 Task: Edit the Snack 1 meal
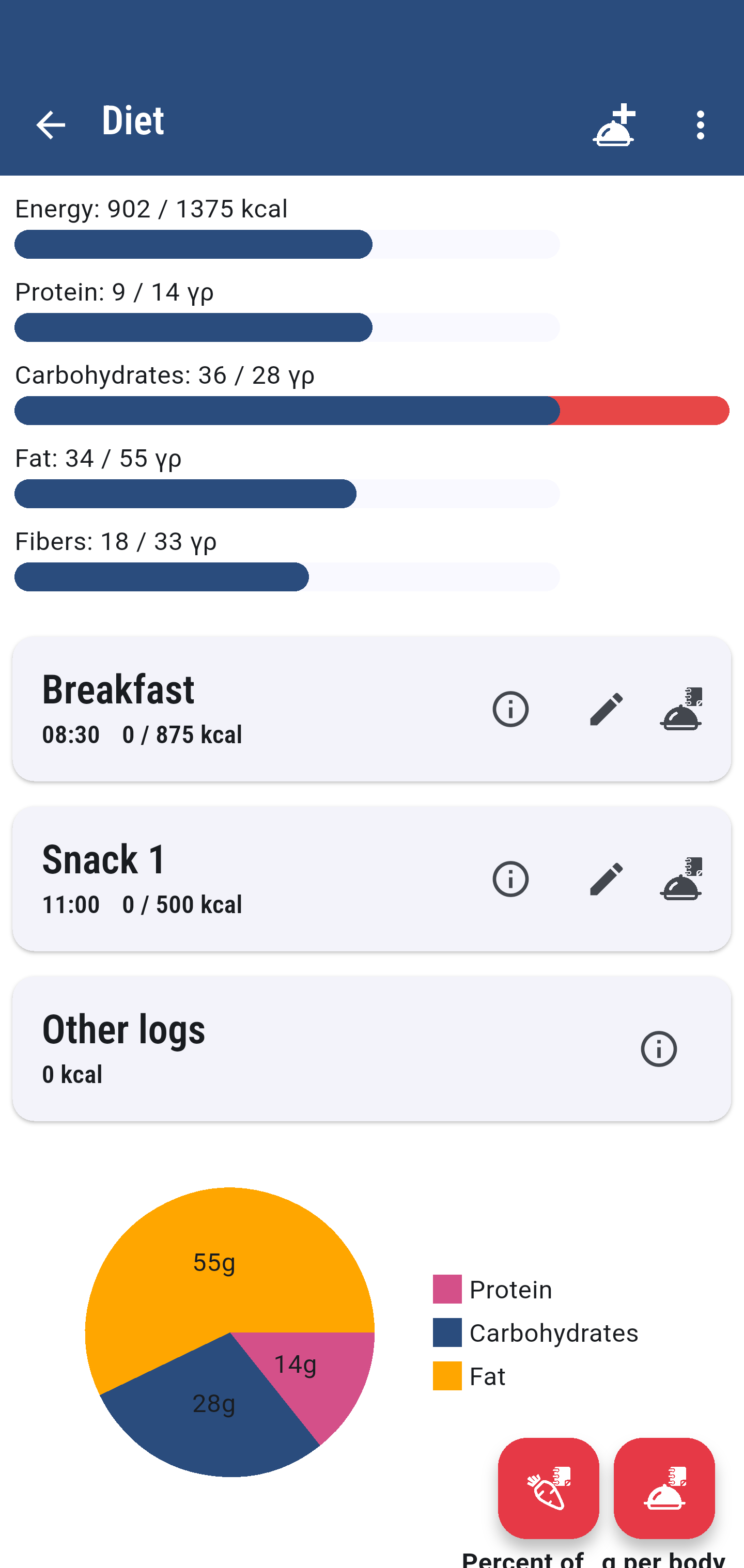(x=607, y=879)
